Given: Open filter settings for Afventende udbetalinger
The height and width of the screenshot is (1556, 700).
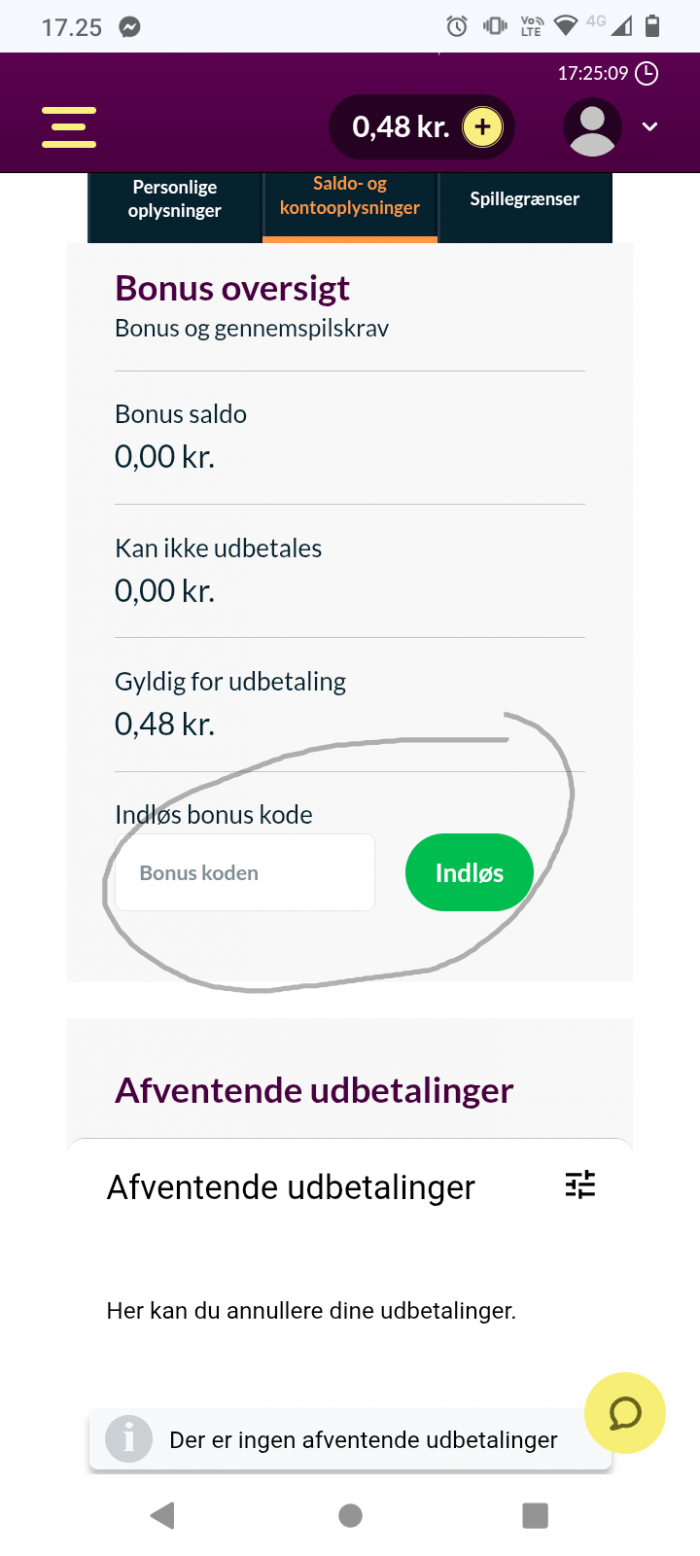Looking at the screenshot, I should click(580, 1184).
